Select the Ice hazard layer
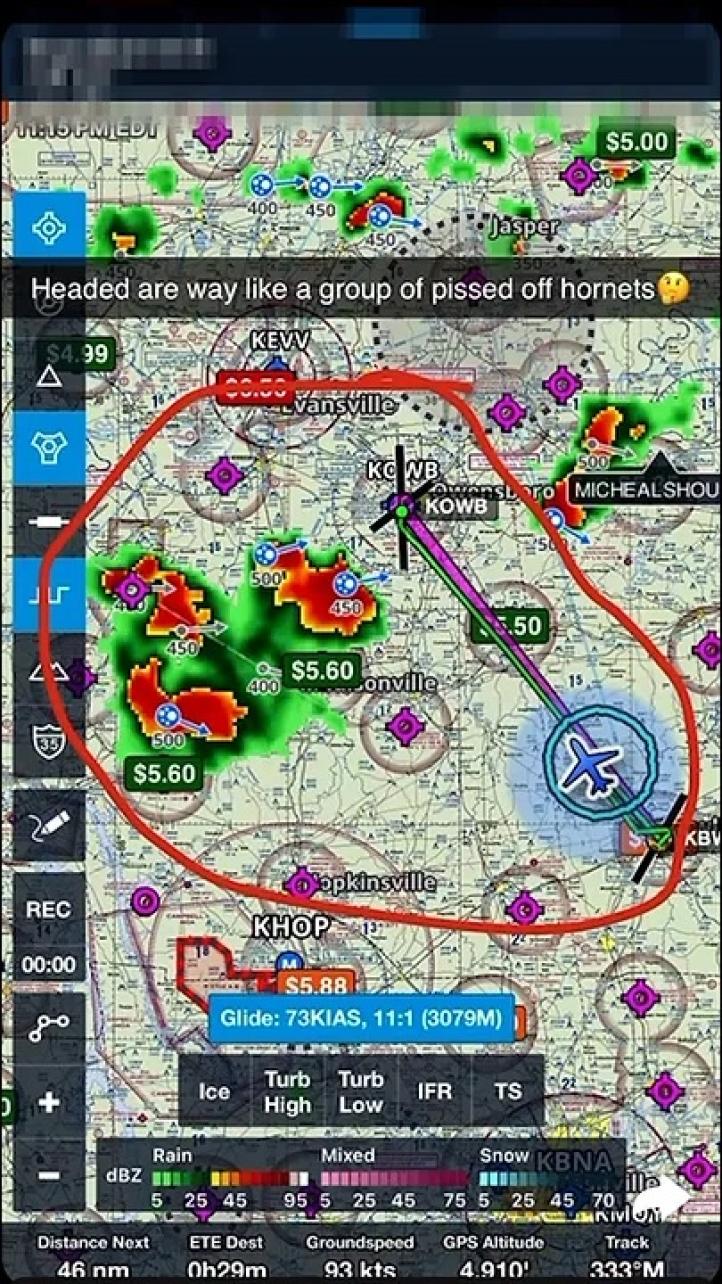722x1284 pixels. pos(213,1091)
